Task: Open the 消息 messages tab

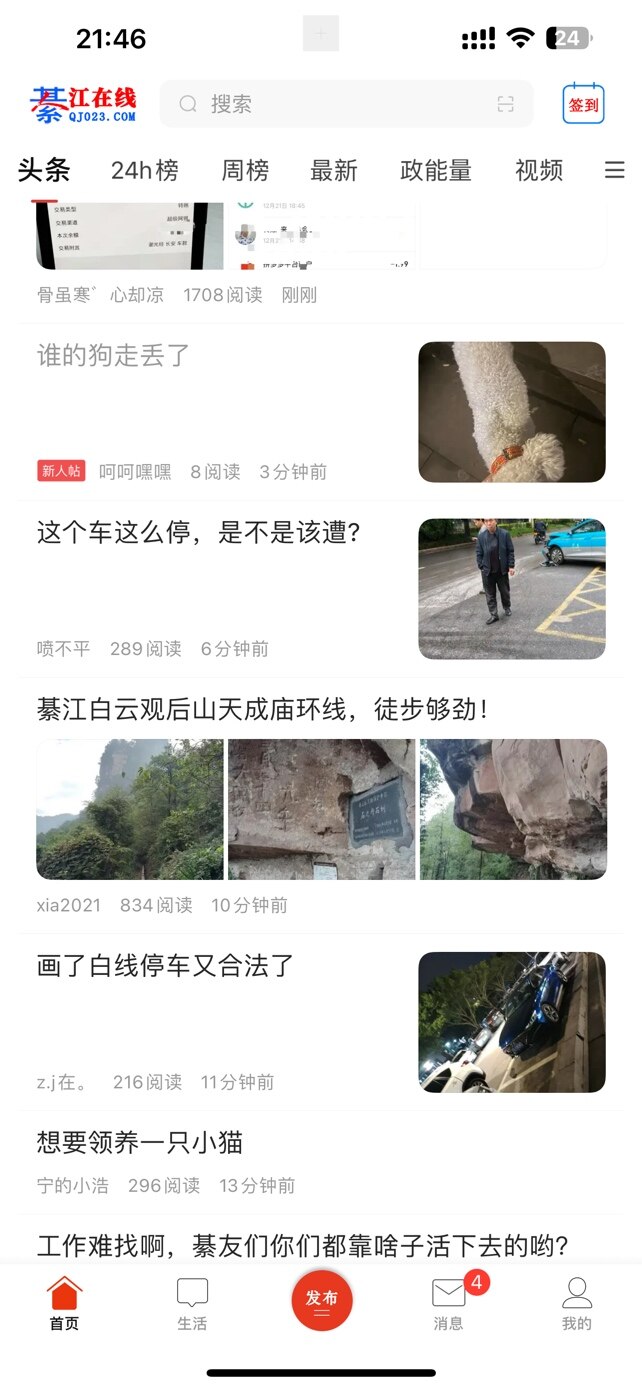Action: (x=448, y=1305)
